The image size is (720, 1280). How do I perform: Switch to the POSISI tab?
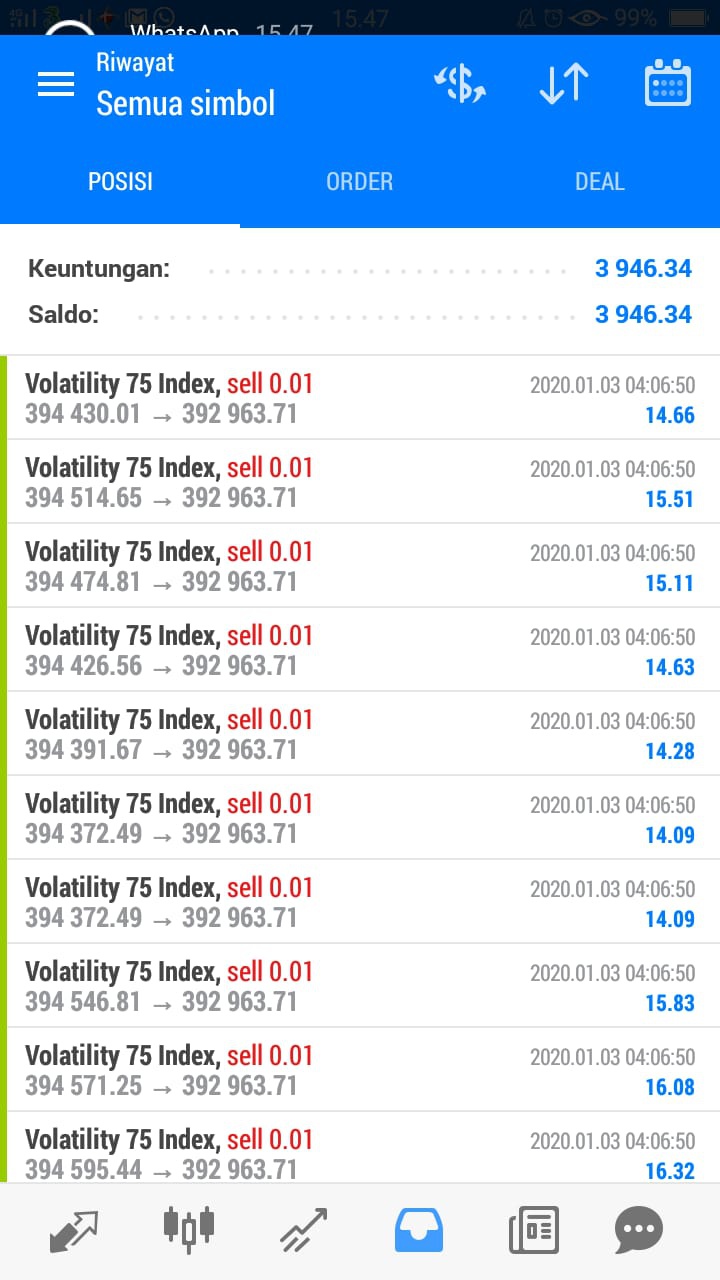click(x=120, y=182)
